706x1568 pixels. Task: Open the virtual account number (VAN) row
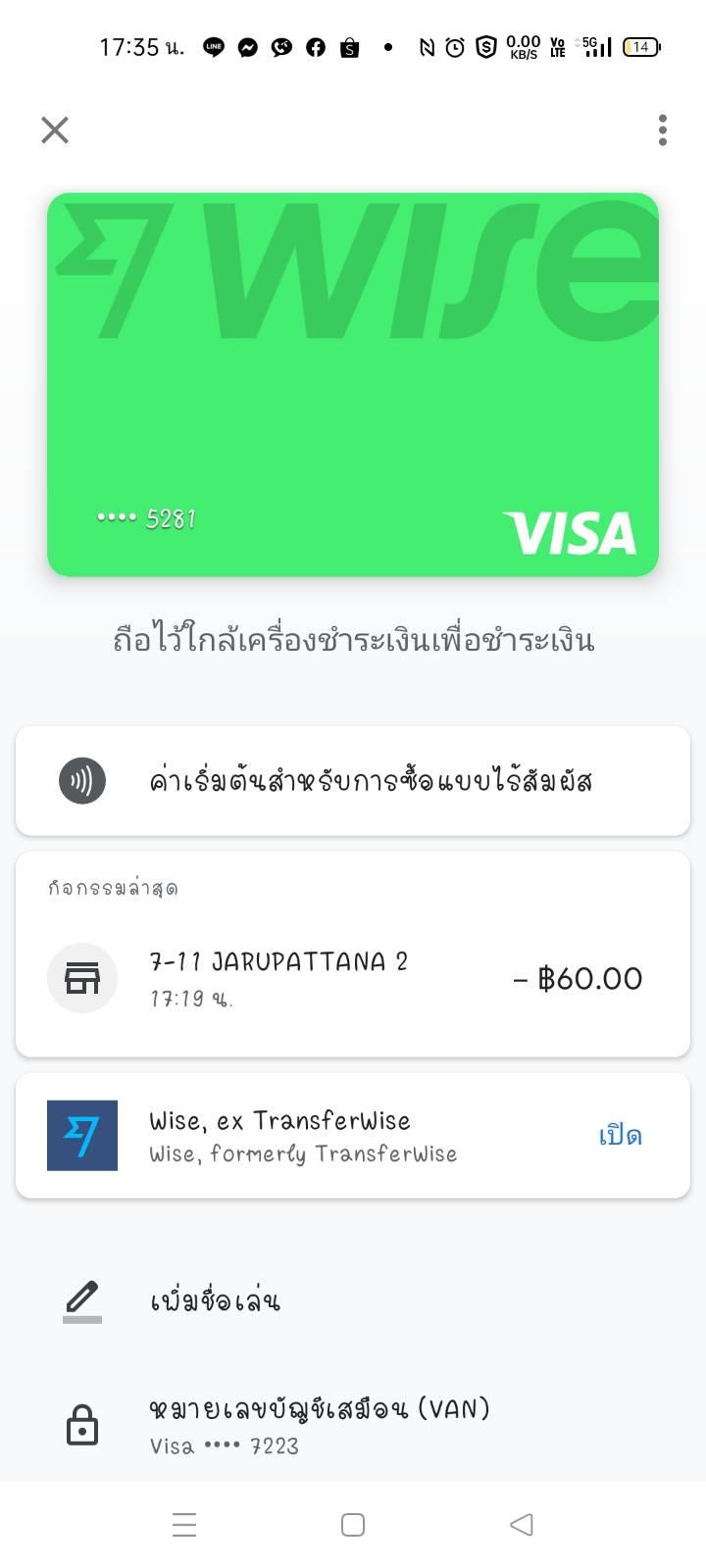pyautogui.click(x=353, y=1425)
